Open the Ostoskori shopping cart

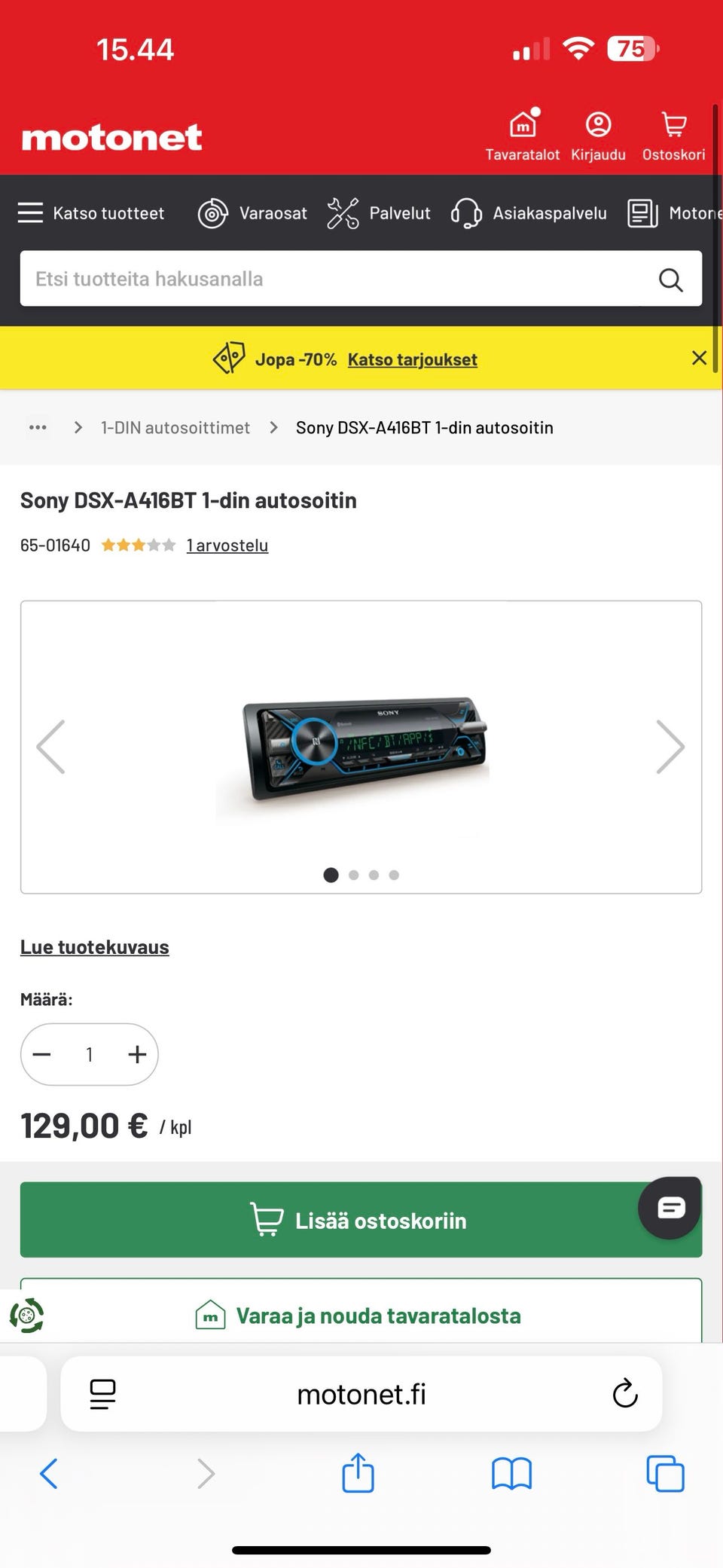[673, 136]
